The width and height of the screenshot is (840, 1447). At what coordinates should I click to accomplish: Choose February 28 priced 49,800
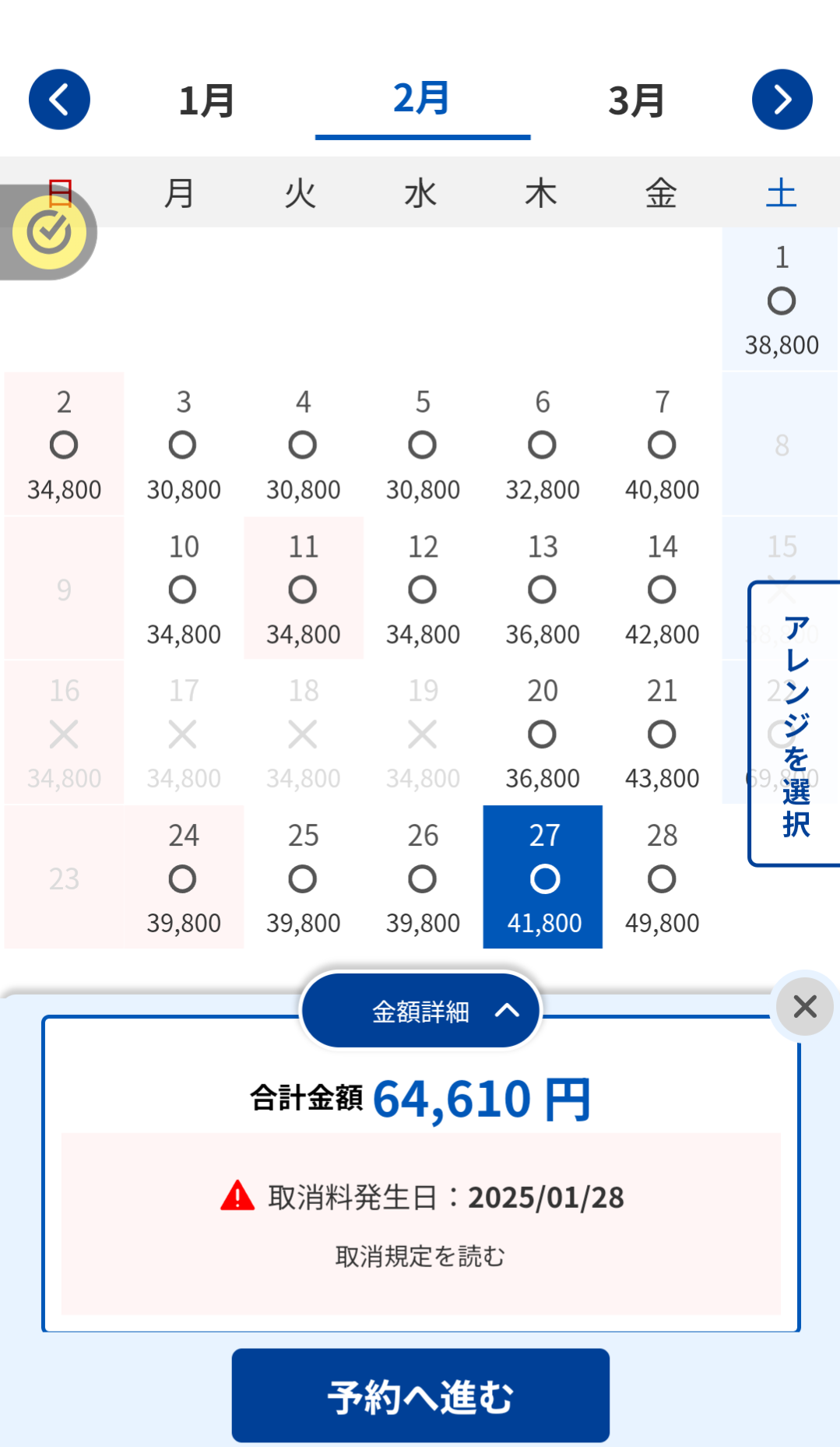click(x=662, y=878)
